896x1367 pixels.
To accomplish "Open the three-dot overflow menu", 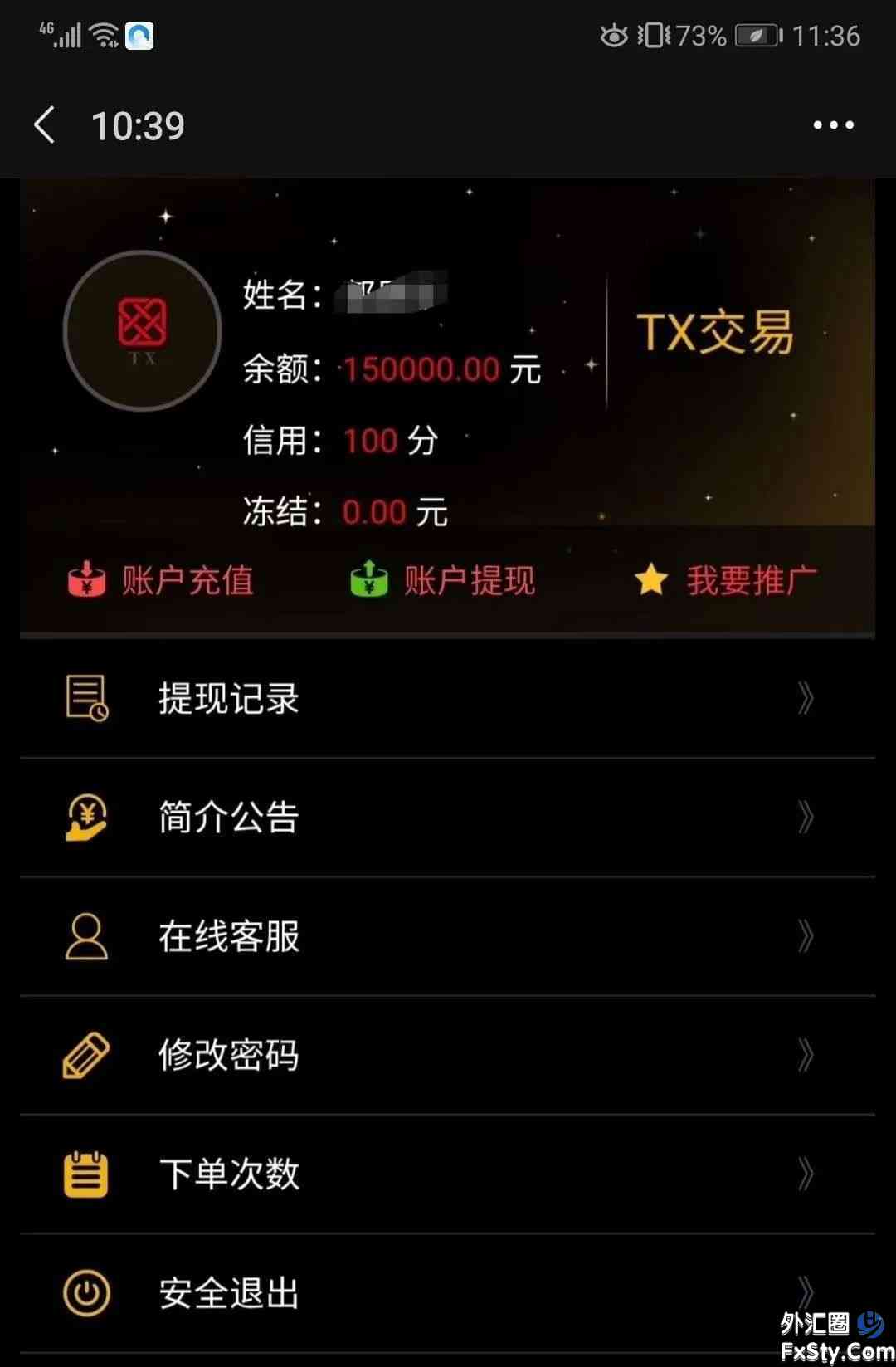I will coord(833,125).
